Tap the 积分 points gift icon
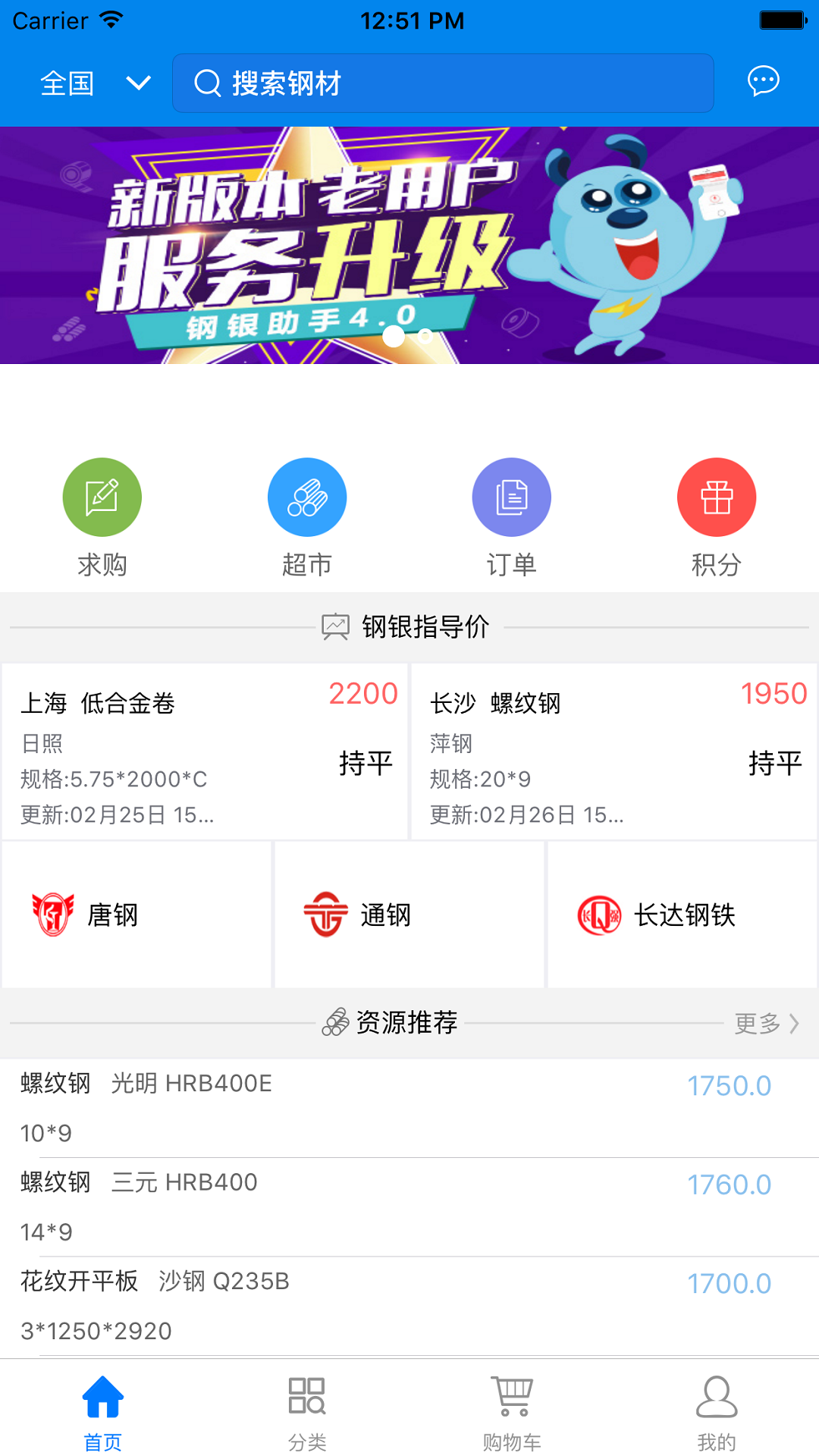819x1456 pixels. click(716, 497)
